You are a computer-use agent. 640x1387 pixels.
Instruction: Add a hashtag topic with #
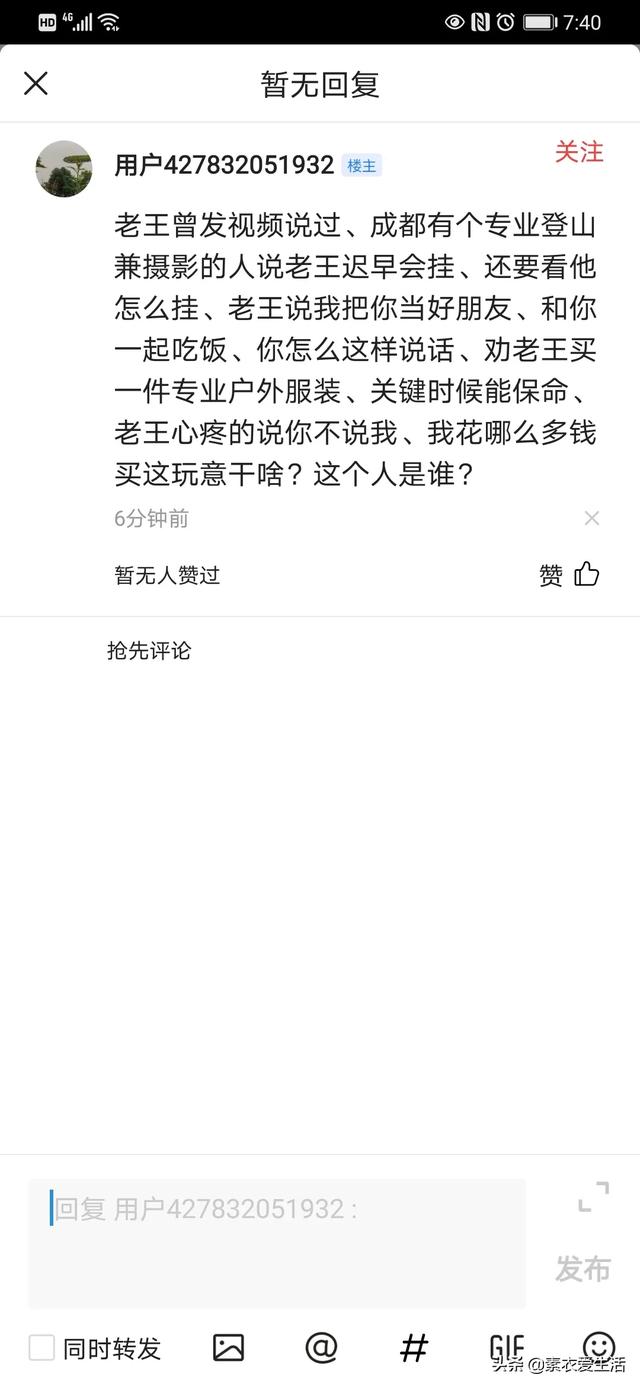tap(413, 1347)
